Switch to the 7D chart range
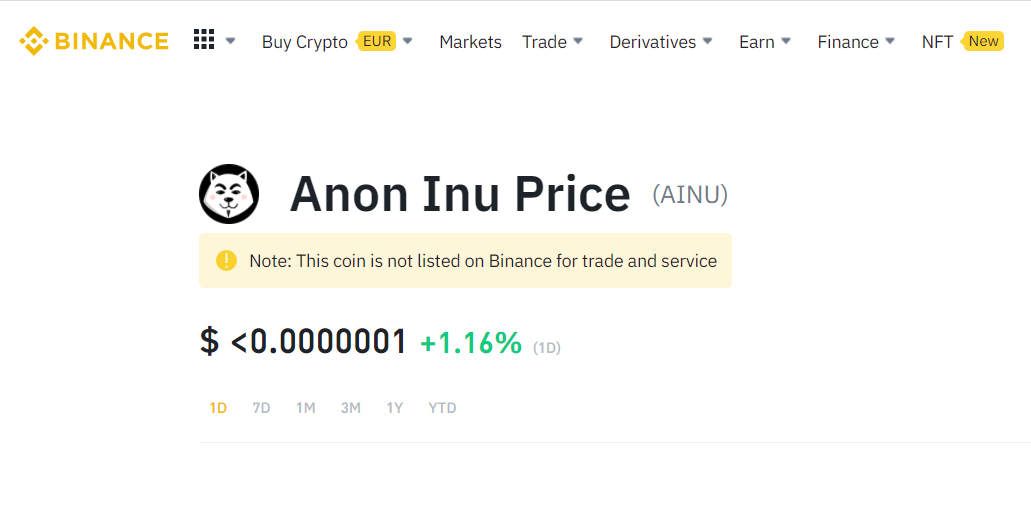 click(261, 408)
